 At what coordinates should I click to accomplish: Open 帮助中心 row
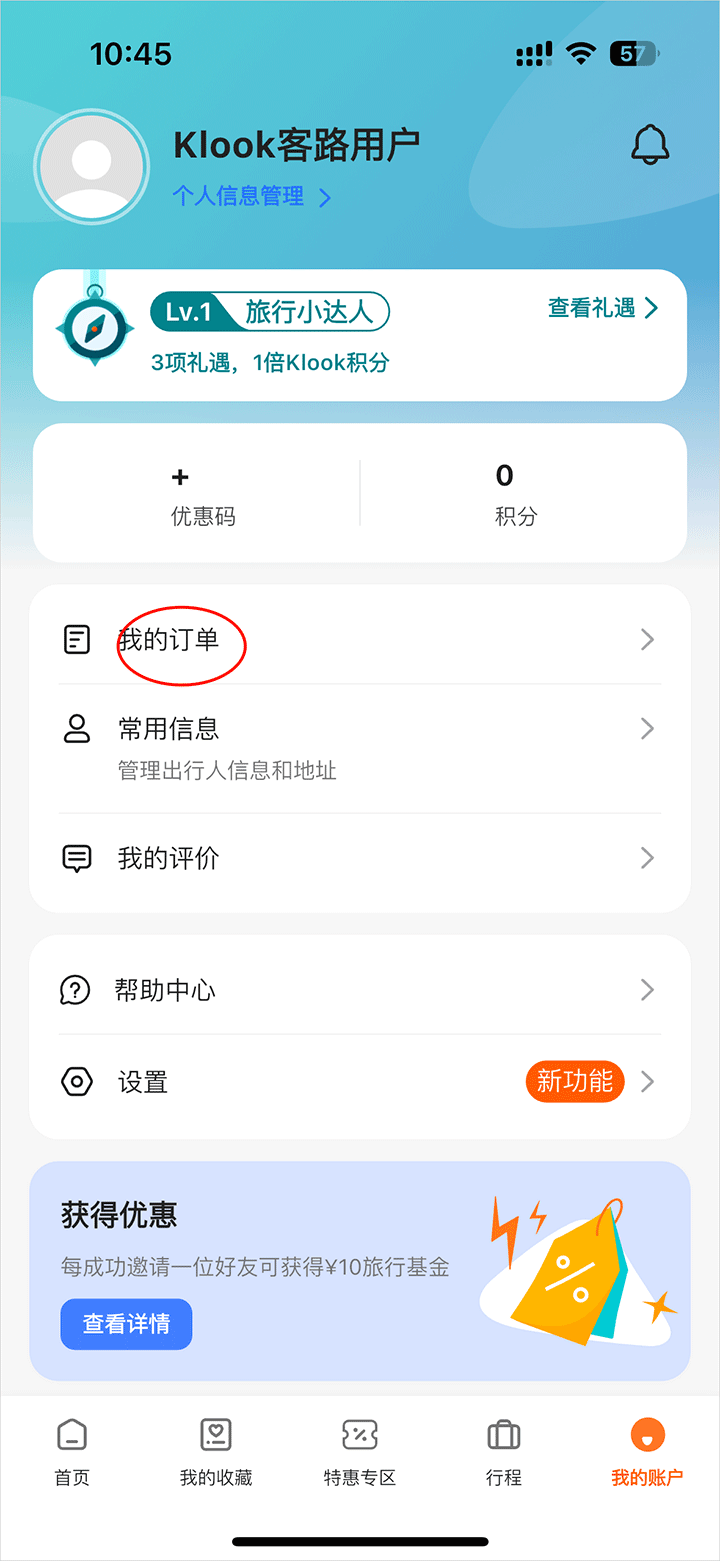click(x=360, y=990)
